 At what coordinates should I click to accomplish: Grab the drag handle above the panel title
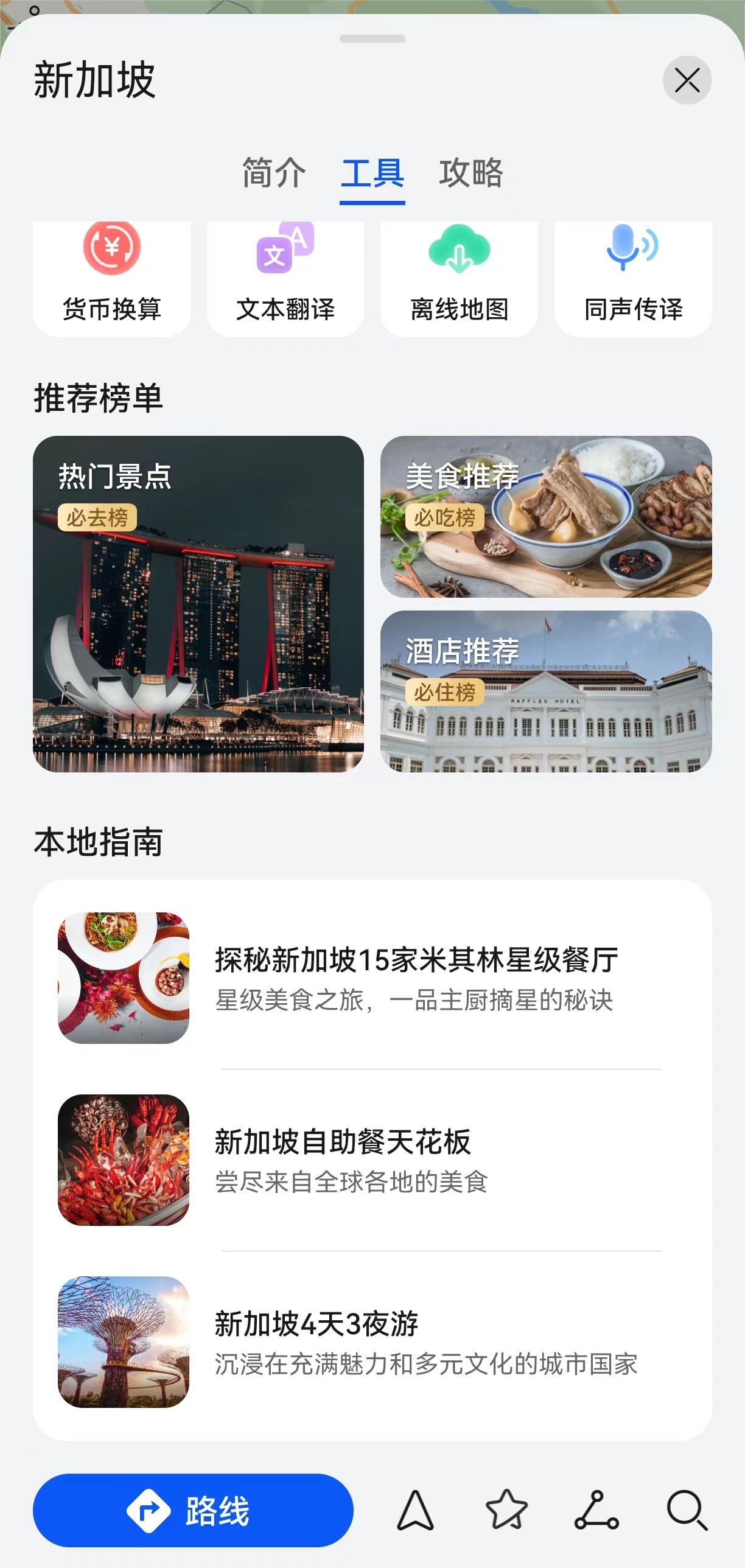pos(372,37)
